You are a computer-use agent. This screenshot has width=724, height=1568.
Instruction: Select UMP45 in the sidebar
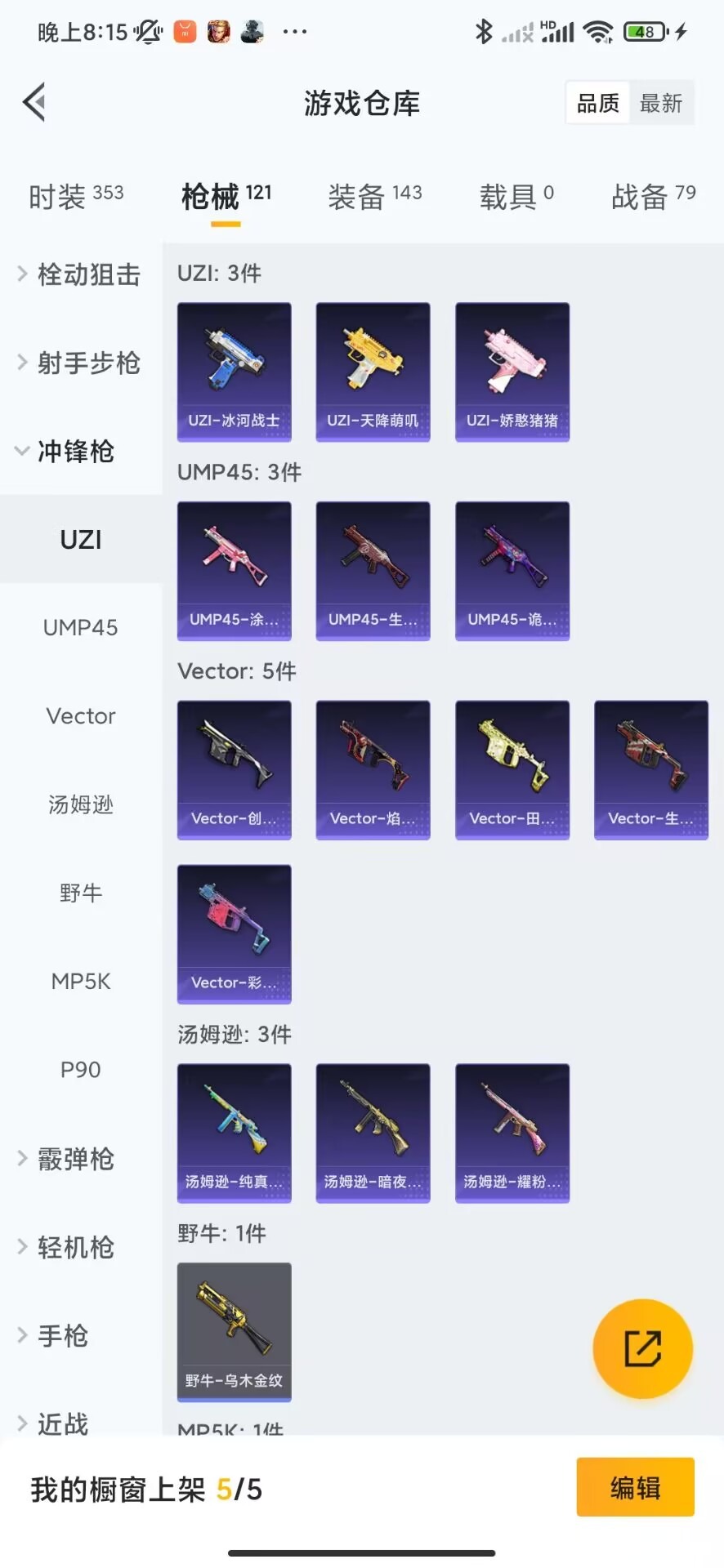point(80,627)
